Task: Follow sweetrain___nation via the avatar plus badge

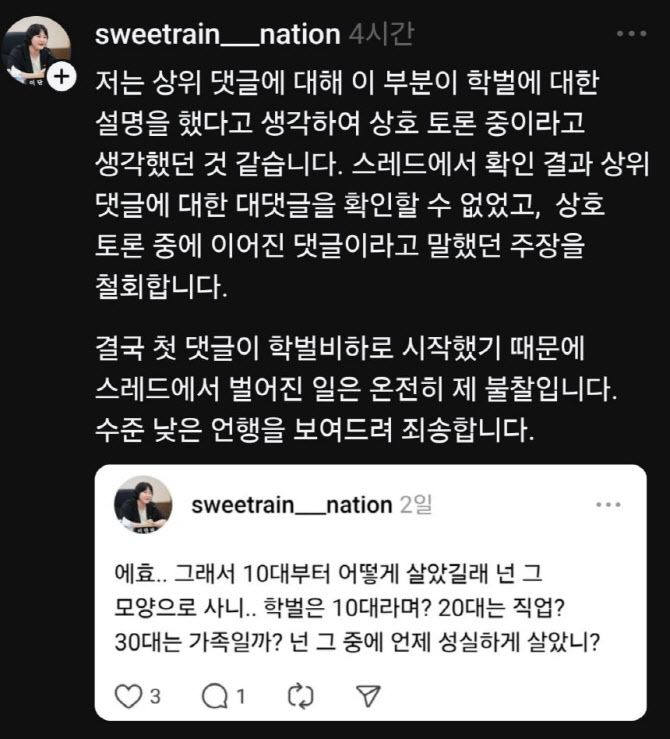Action: [x=61, y=78]
